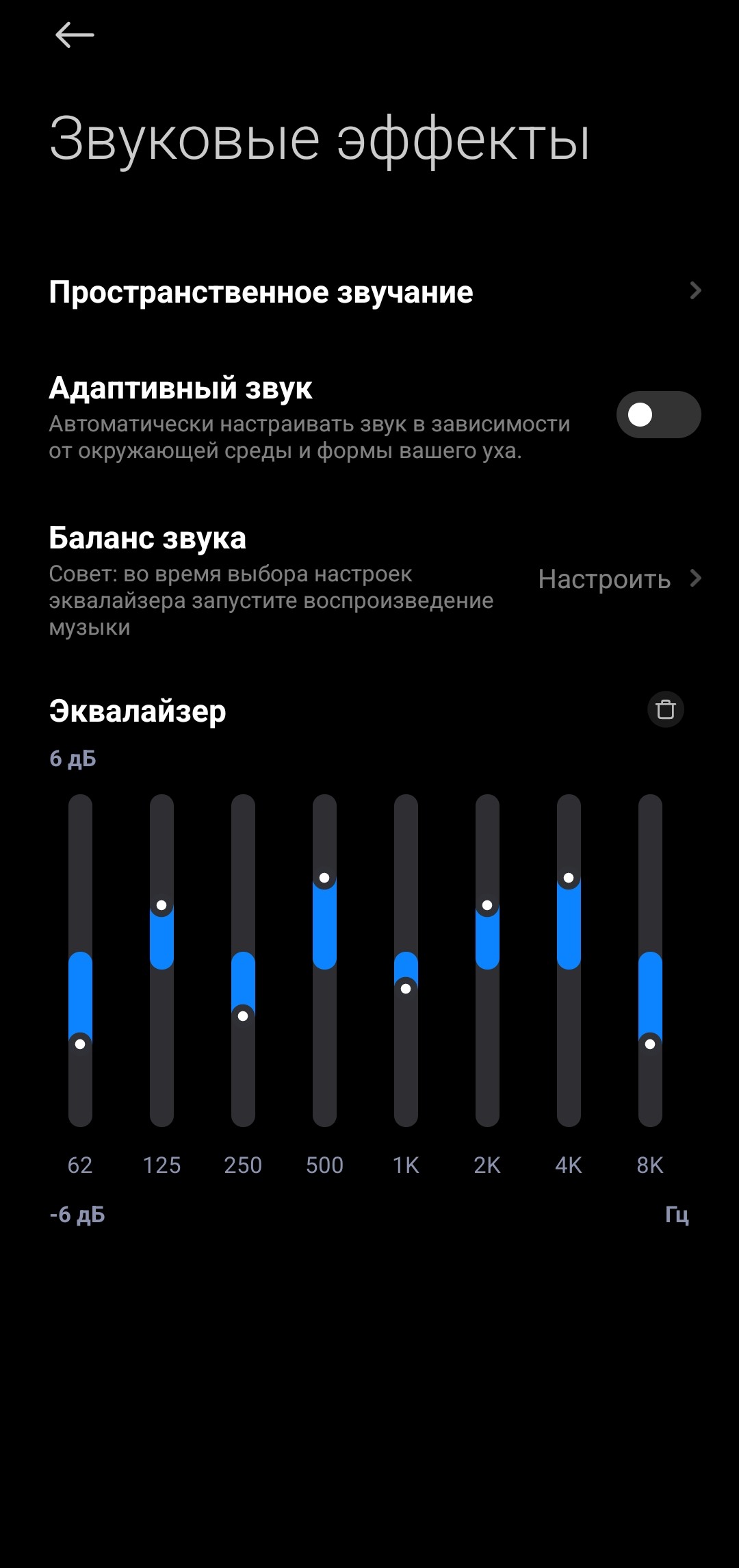Tap the 125 Hz equalizer slider

coord(161,906)
